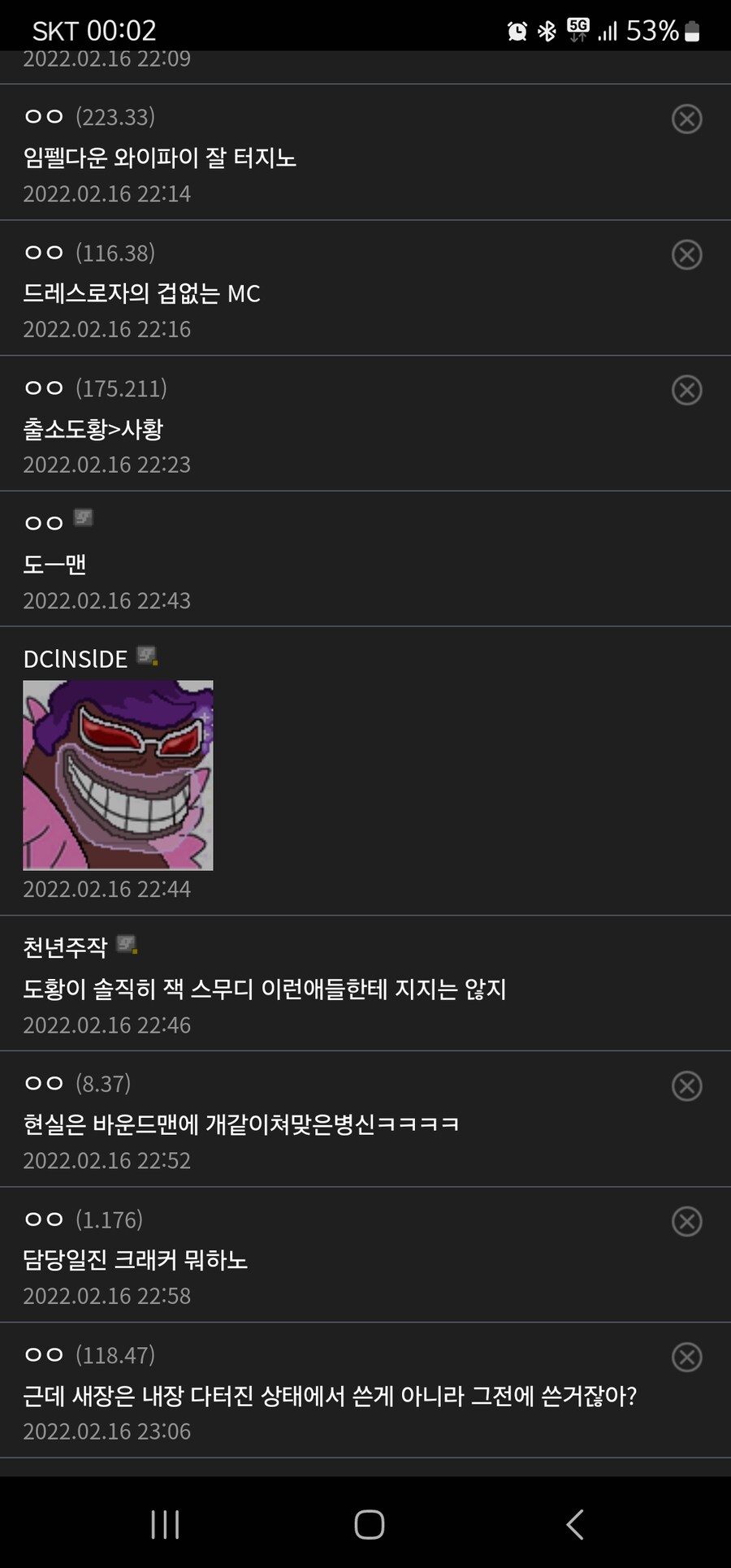Open the Doflamingo pixel art image
Viewport: 731px width, 1568px height.
point(118,775)
